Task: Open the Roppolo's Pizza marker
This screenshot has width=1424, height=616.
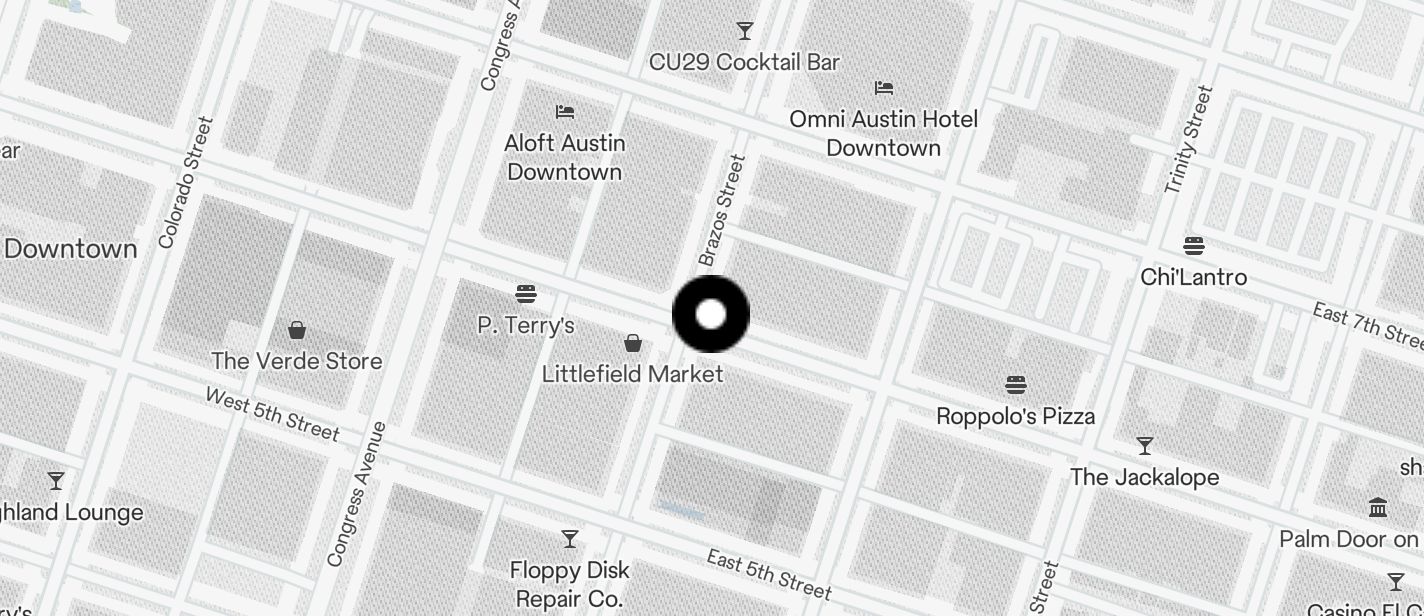Action: [1016, 385]
